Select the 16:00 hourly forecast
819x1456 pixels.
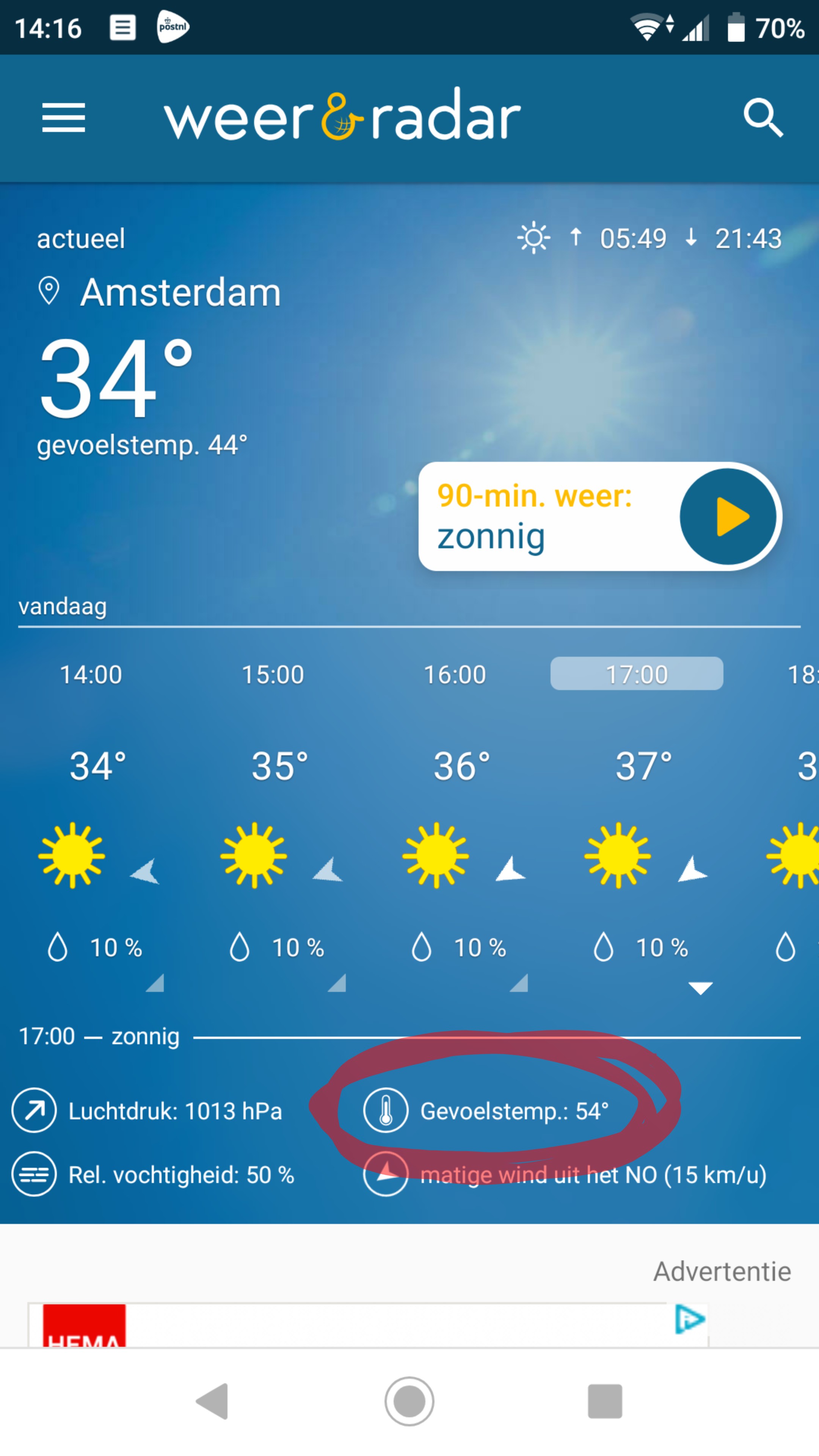pyautogui.click(x=455, y=674)
